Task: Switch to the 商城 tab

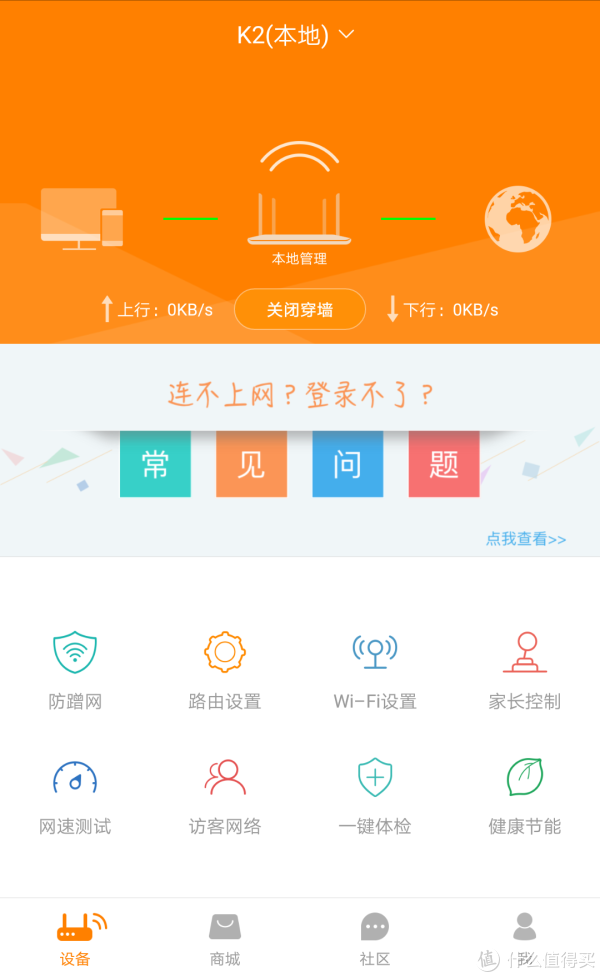Action: [x=225, y=939]
